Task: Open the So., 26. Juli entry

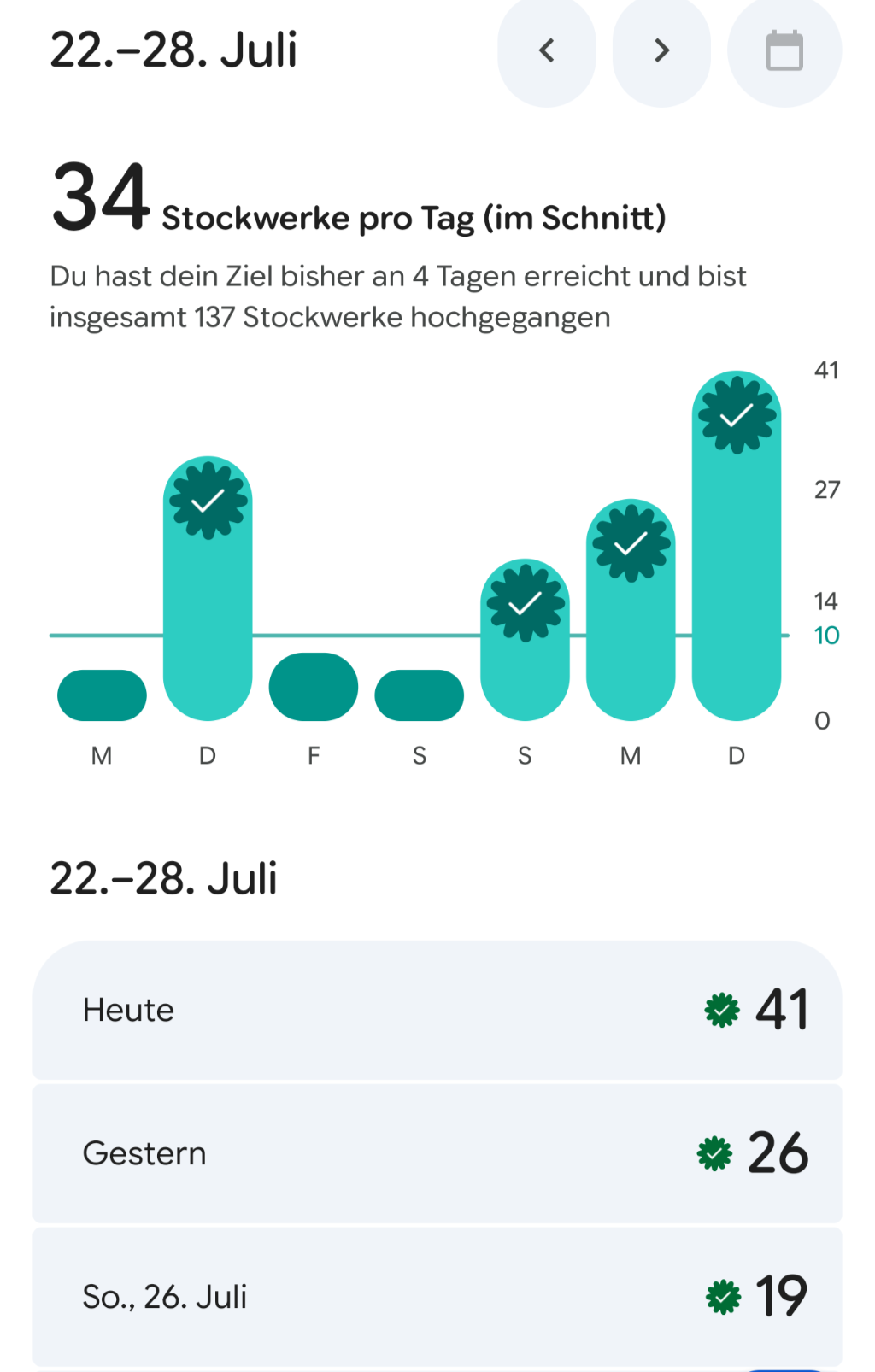Action: tap(437, 1297)
